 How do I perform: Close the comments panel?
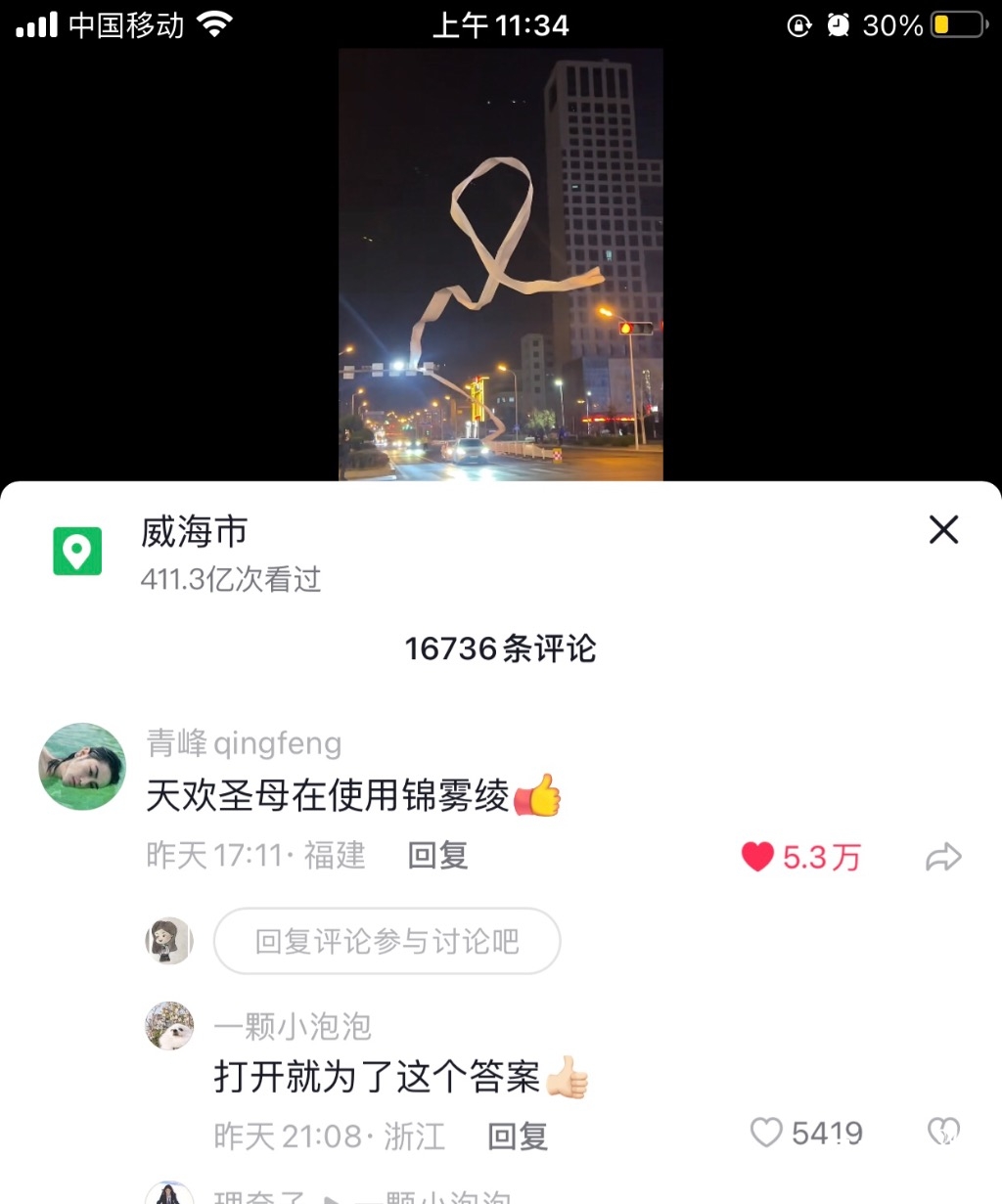[943, 530]
